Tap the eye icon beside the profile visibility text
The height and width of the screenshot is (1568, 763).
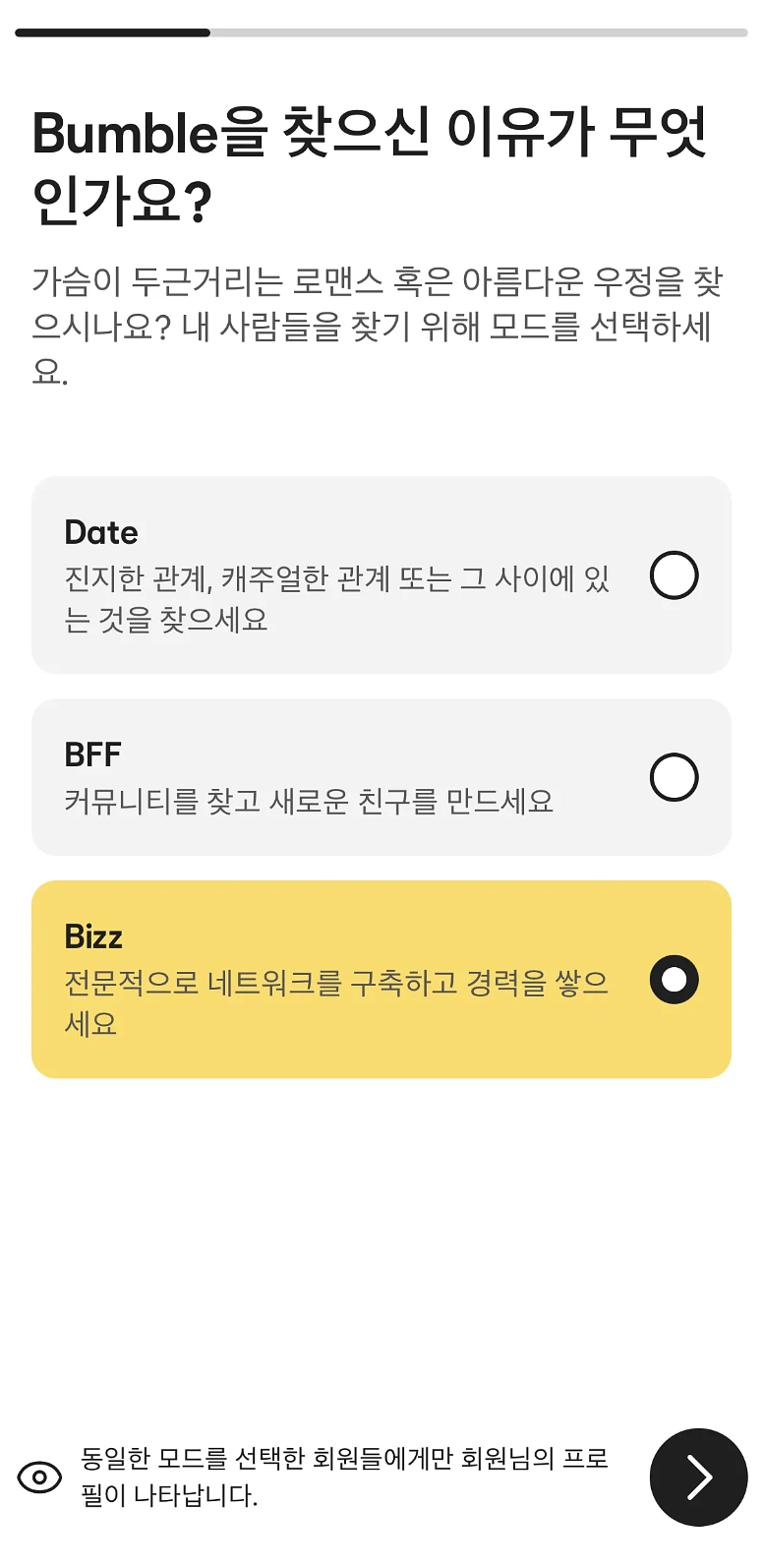41,1477
